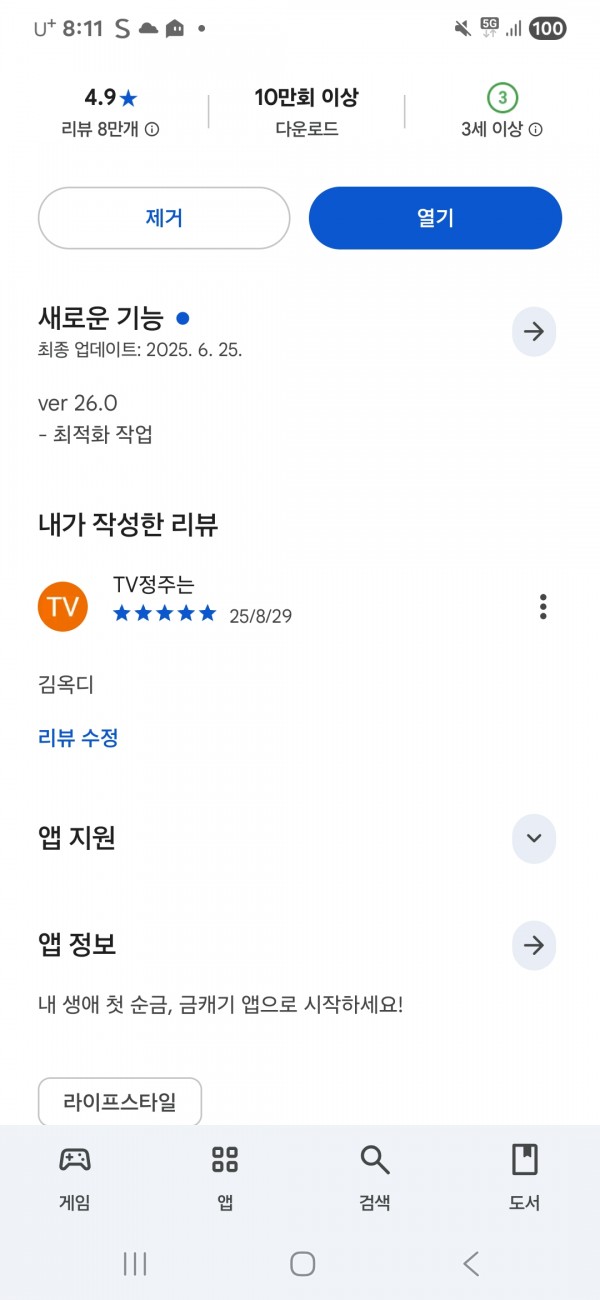The height and width of the screenshot is (1300, 600).
Task: Switch to the 도서 tab
Action: click(x=524, y=1178)
